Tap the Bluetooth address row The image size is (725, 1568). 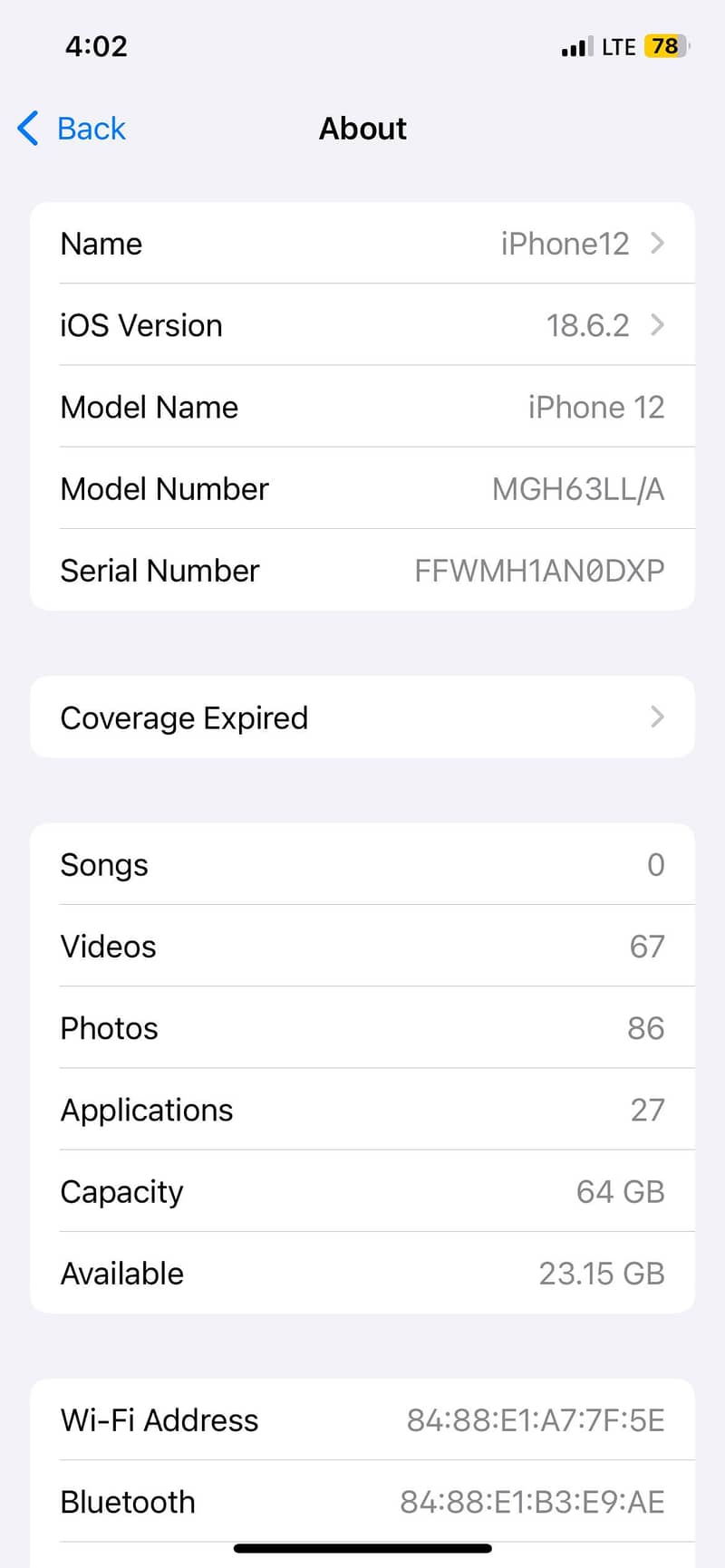tap(362, 1501)
